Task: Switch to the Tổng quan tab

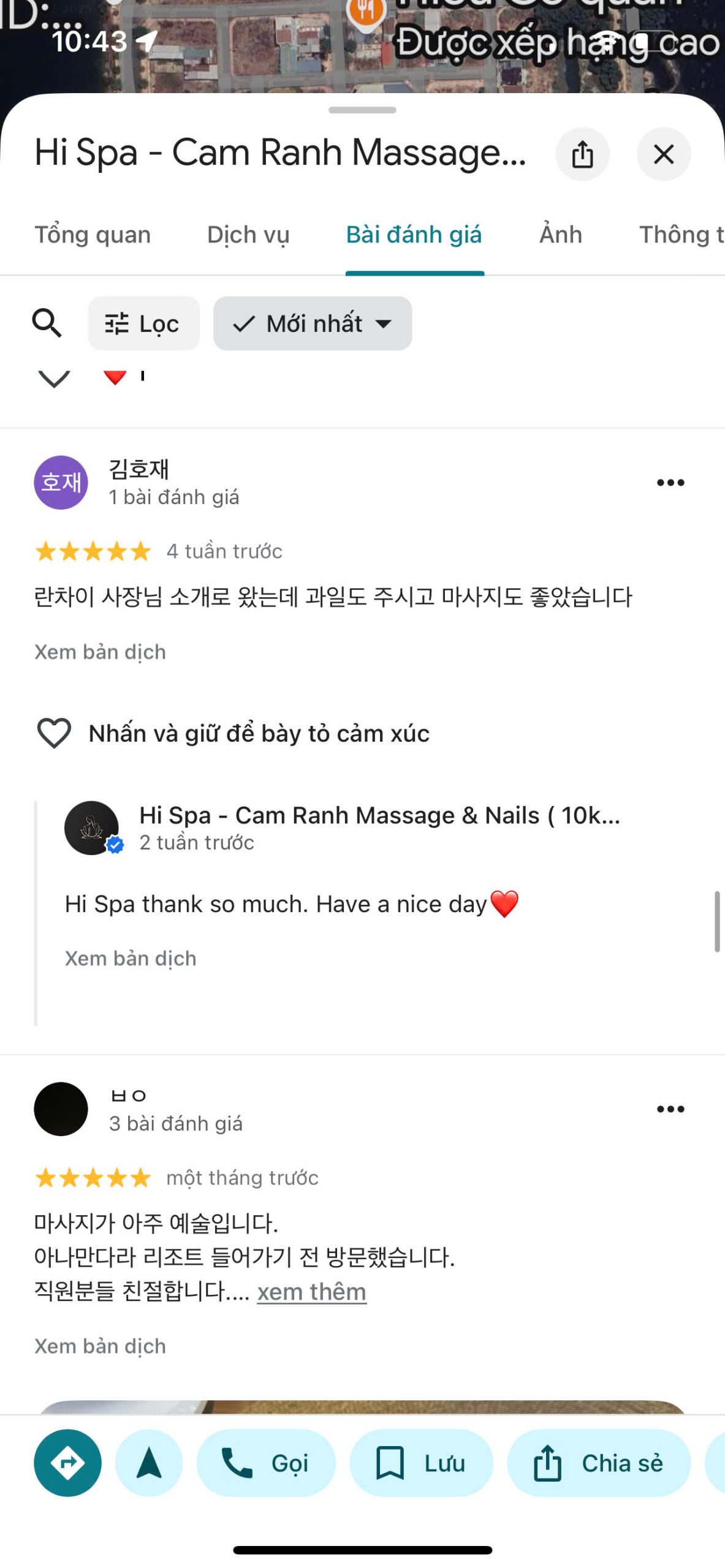Action: [93, 235]
